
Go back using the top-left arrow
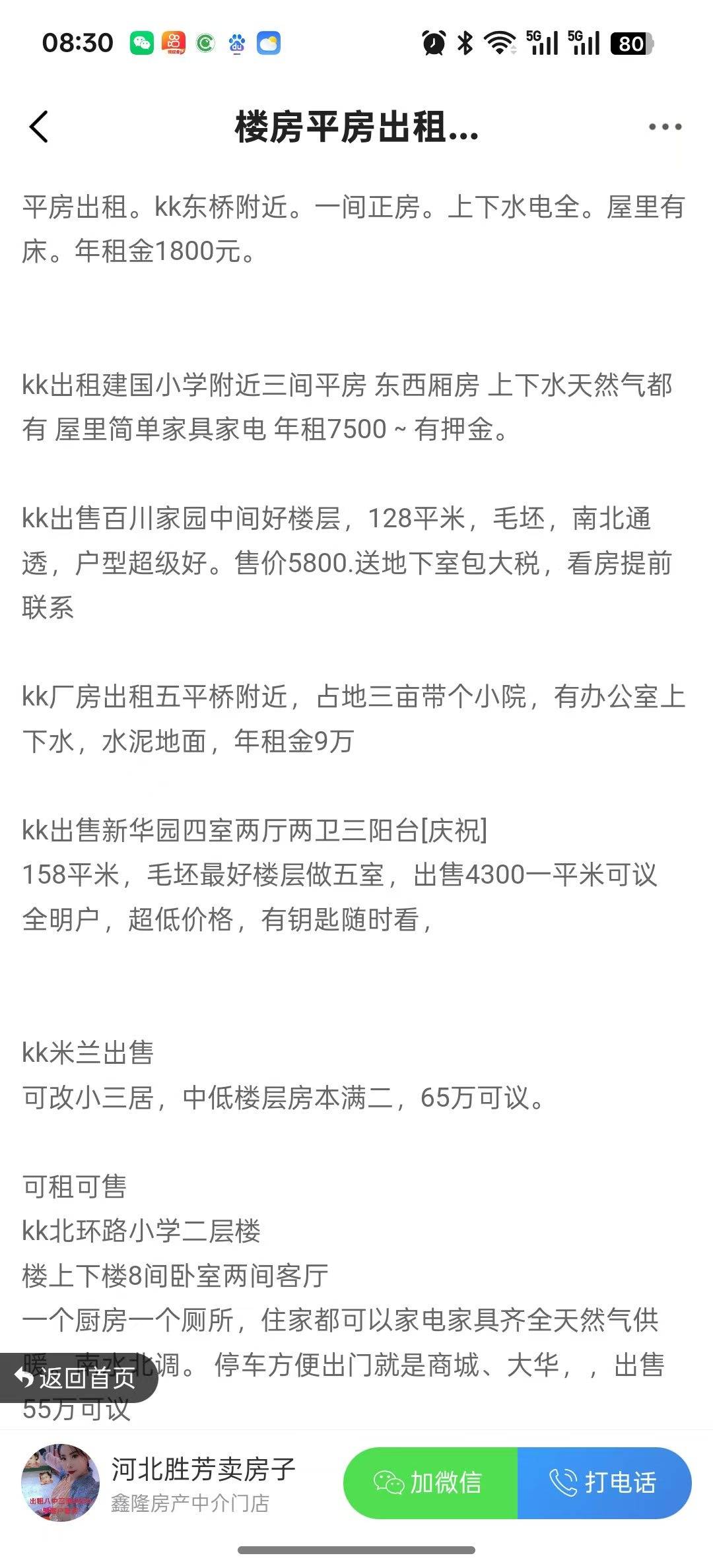click(40, 126)
